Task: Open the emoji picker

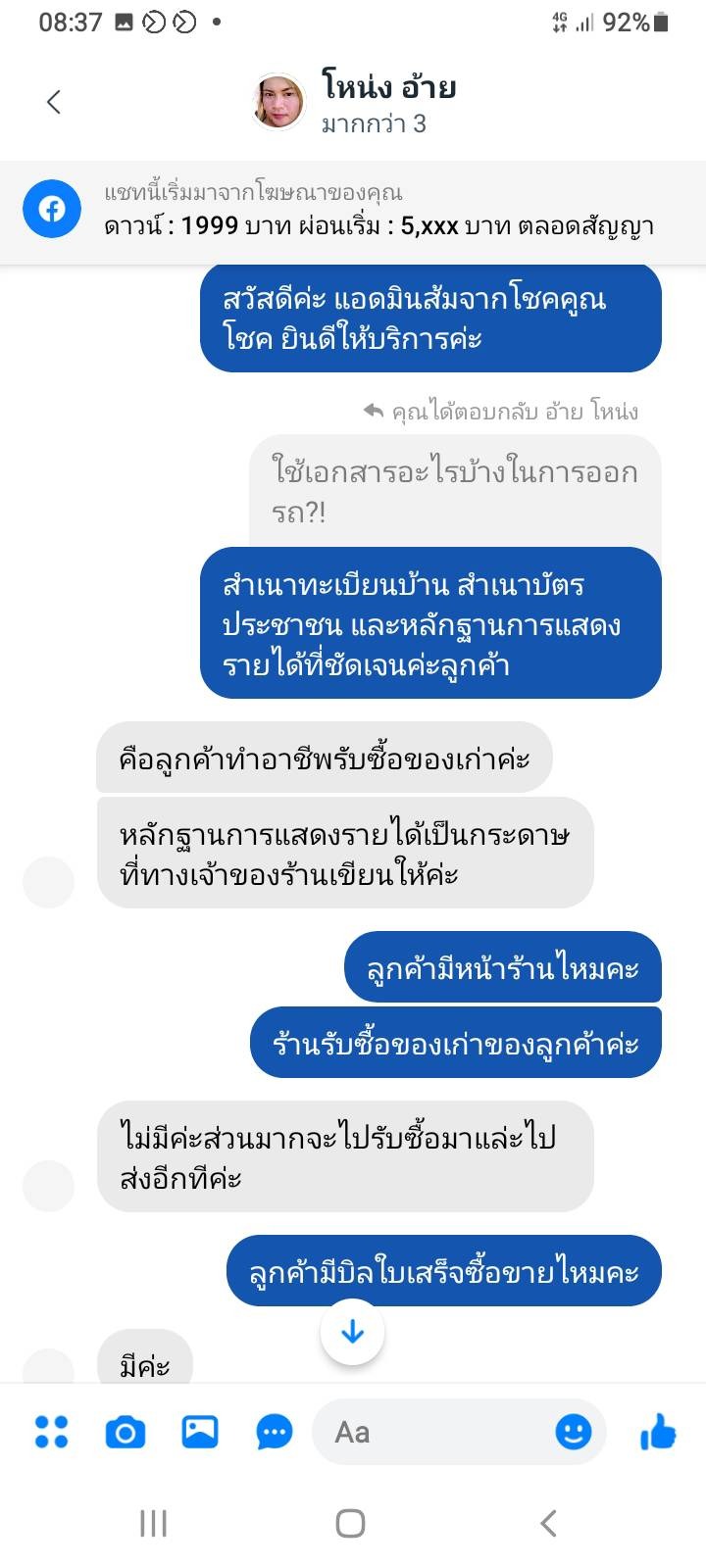Action: tap(574, 1432)
